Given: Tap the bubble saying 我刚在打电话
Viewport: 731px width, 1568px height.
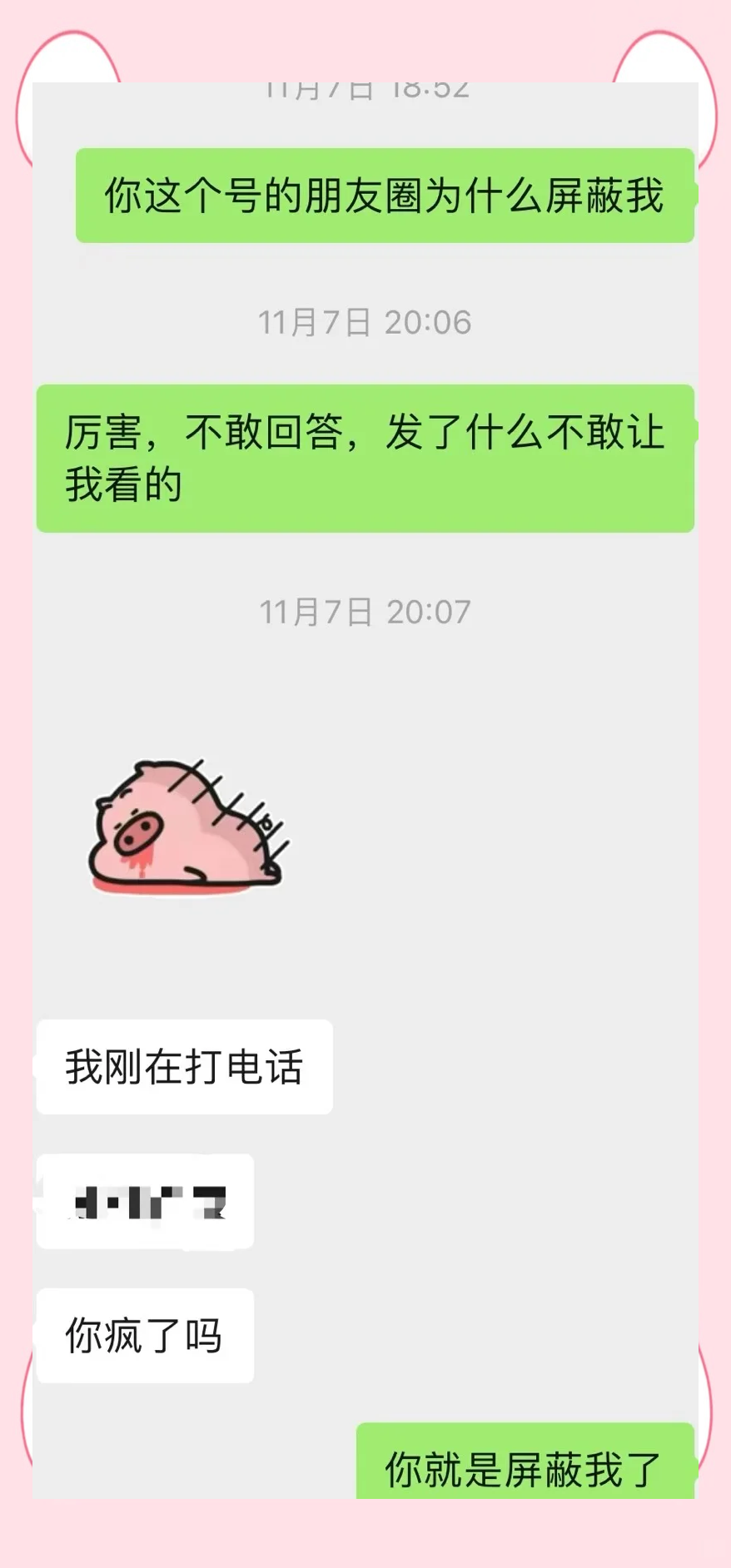Looking at the screenshot, I should click(x=182, y=1066).
